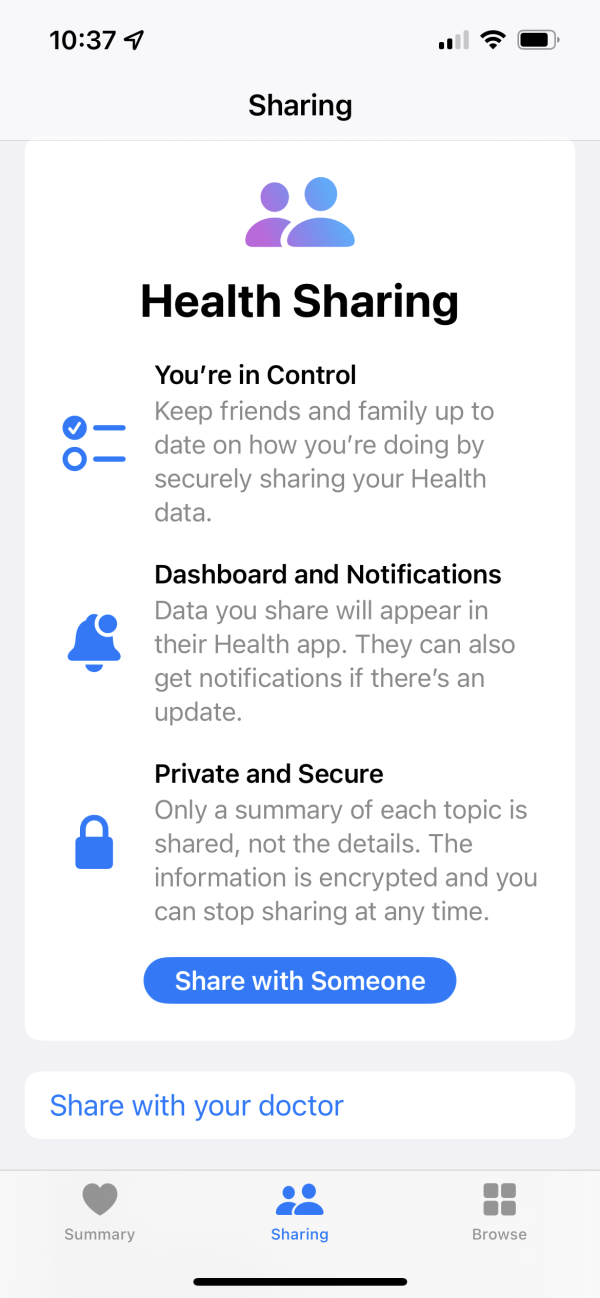Image resolution: width=600 pixels, height=1298 pixels.
Task: Go to the Browse tab
Action: (x=499, y=1210)
